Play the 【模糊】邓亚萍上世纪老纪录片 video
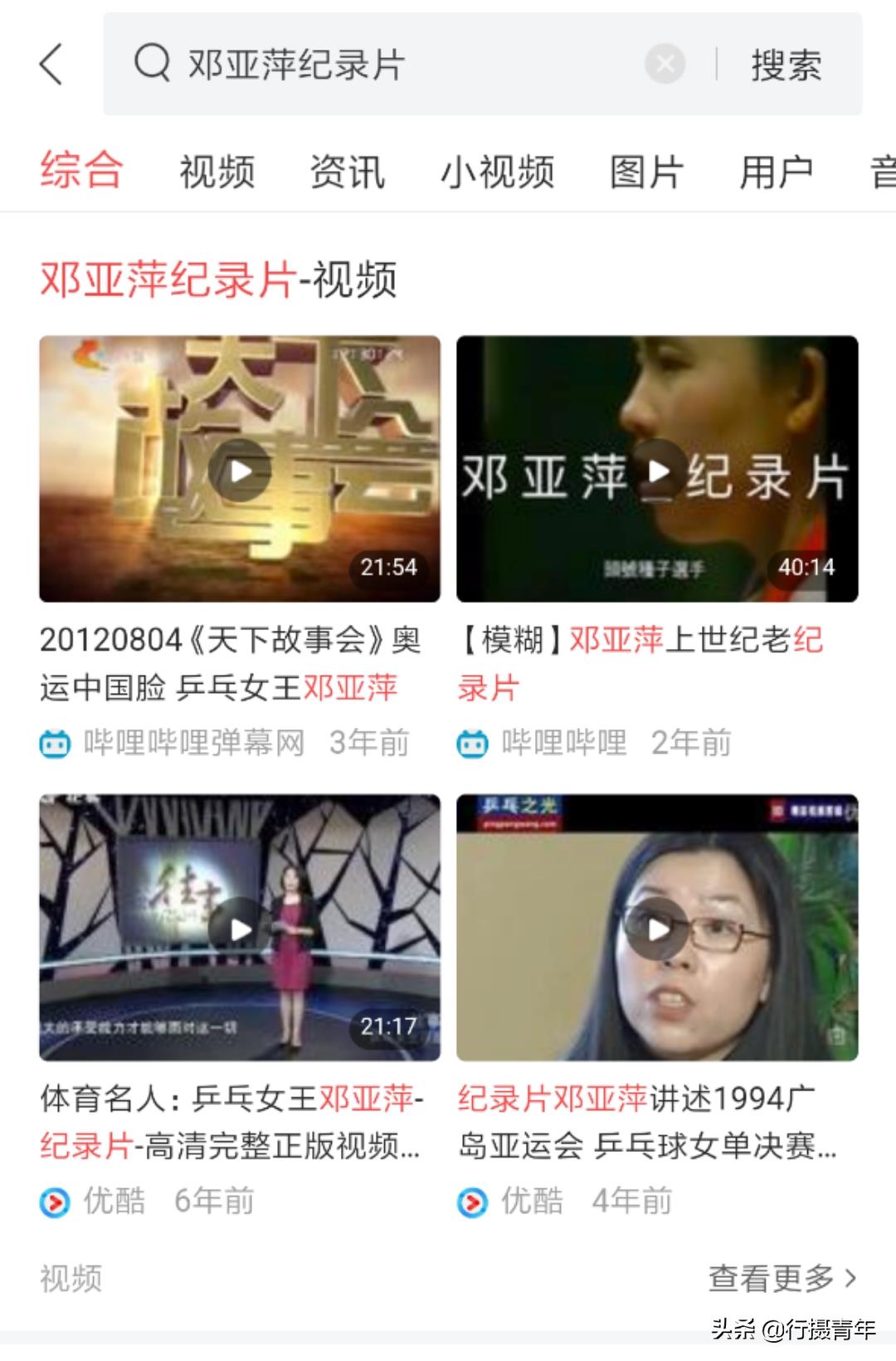This screenshot has width=896, height=1361. (x=657, y=470)
